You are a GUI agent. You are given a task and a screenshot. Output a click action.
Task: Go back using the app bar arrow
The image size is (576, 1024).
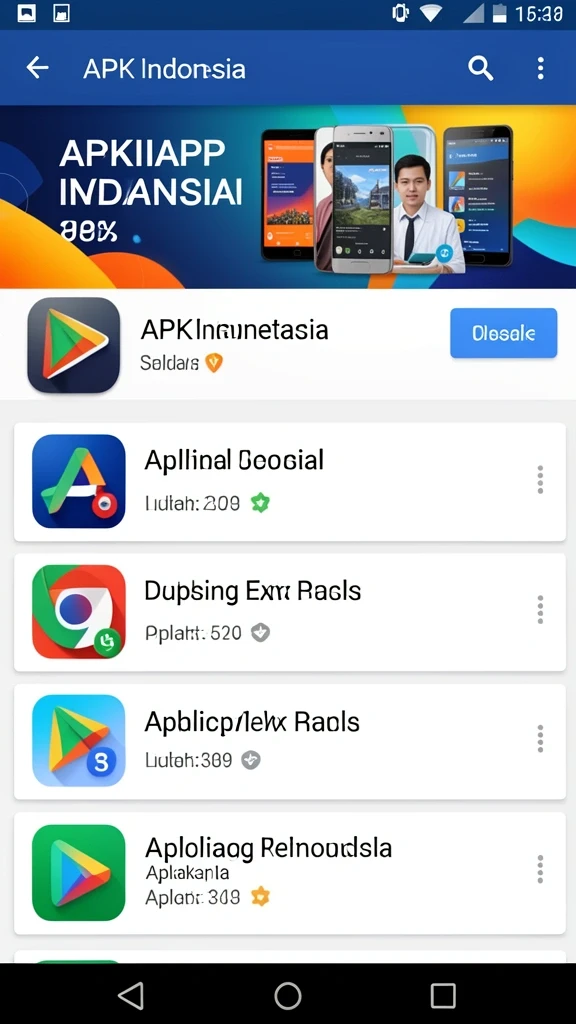[x=37, y=68]
